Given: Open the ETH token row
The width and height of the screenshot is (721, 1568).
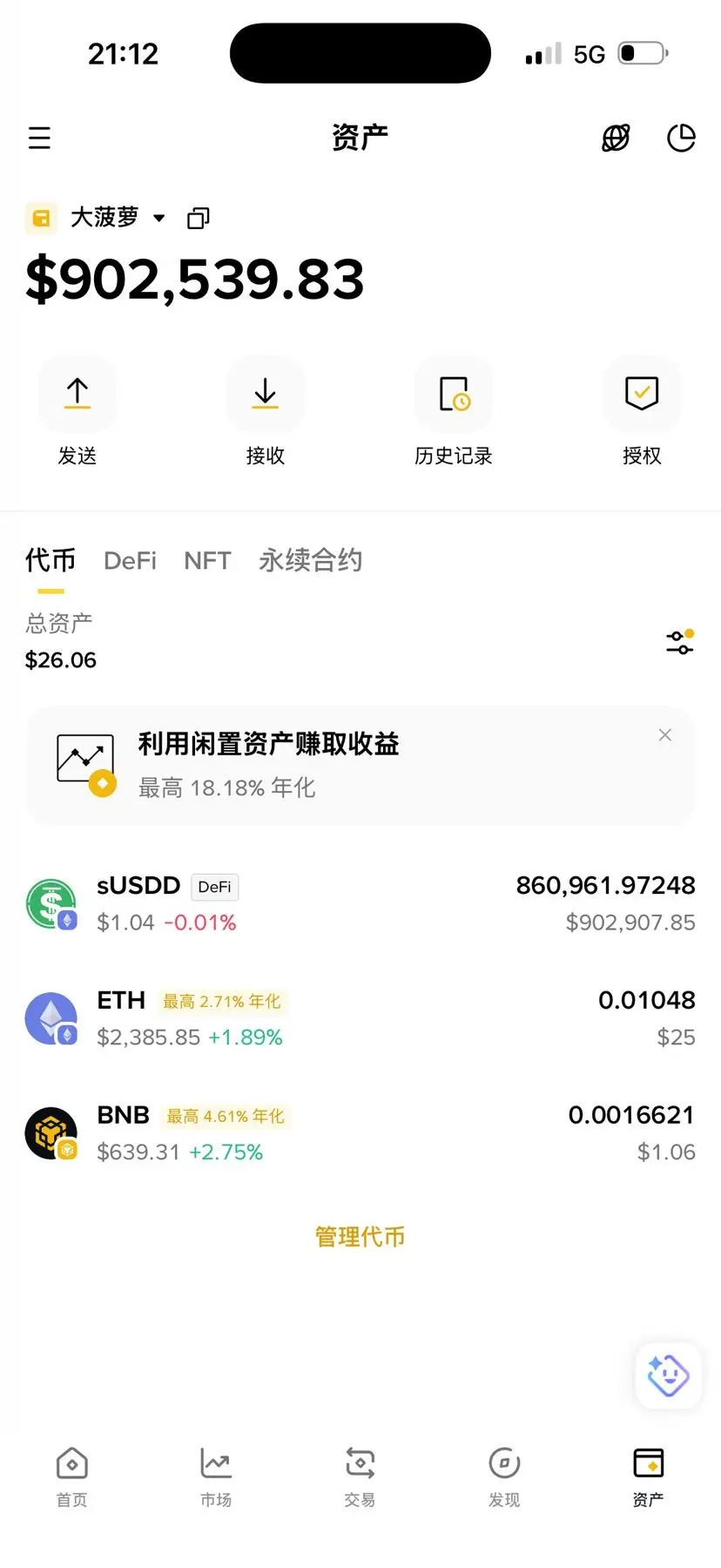Looking at the screenshot, I should 360,1018.
